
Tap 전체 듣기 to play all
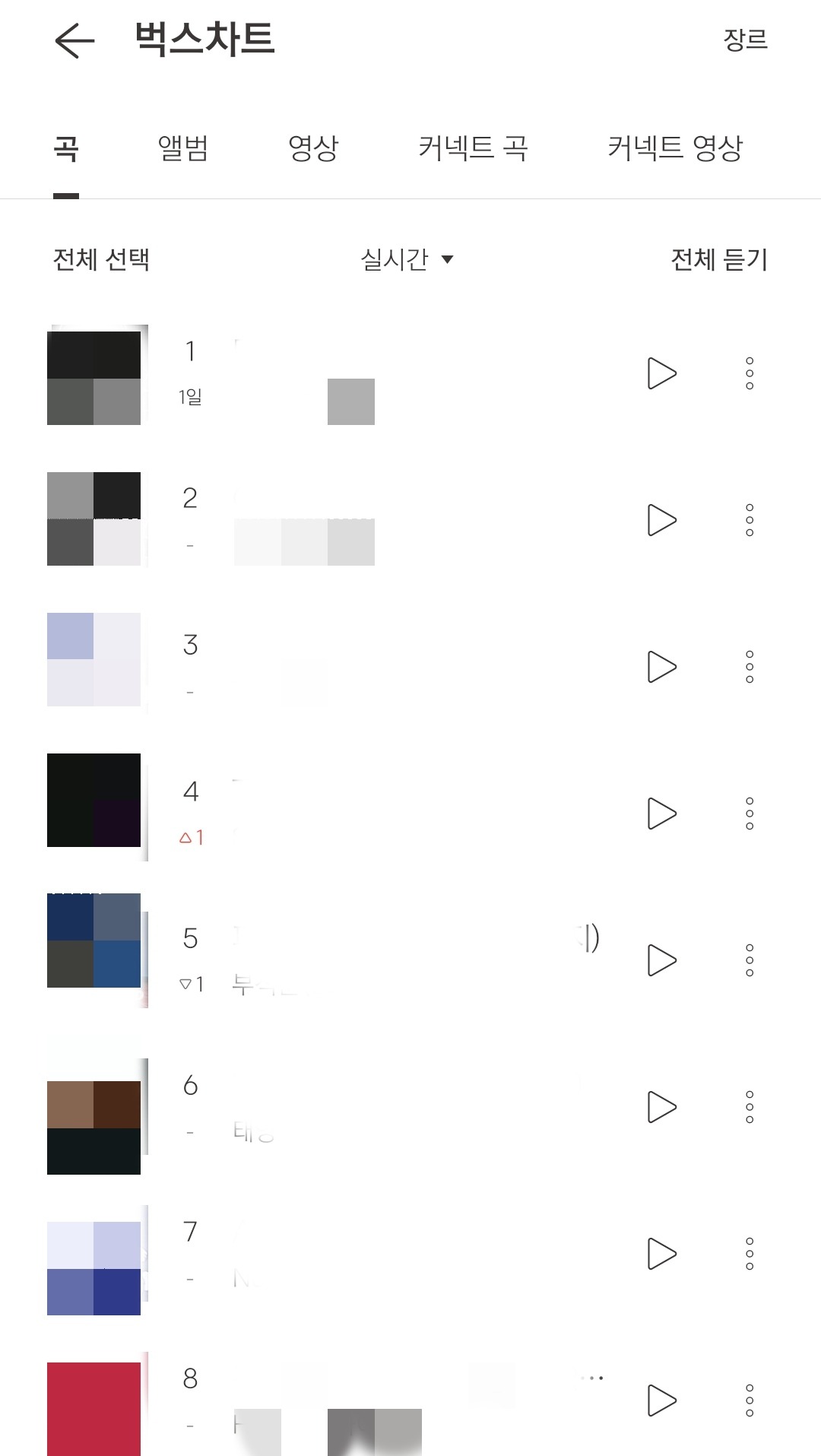point(719,260)
